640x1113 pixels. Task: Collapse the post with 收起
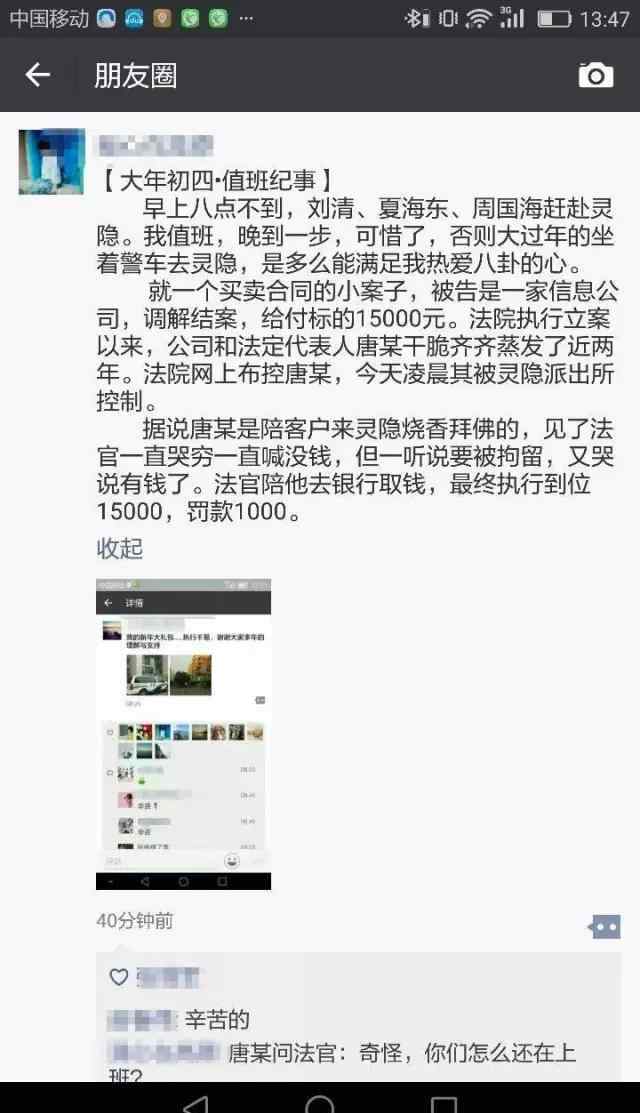coord(120,548)
